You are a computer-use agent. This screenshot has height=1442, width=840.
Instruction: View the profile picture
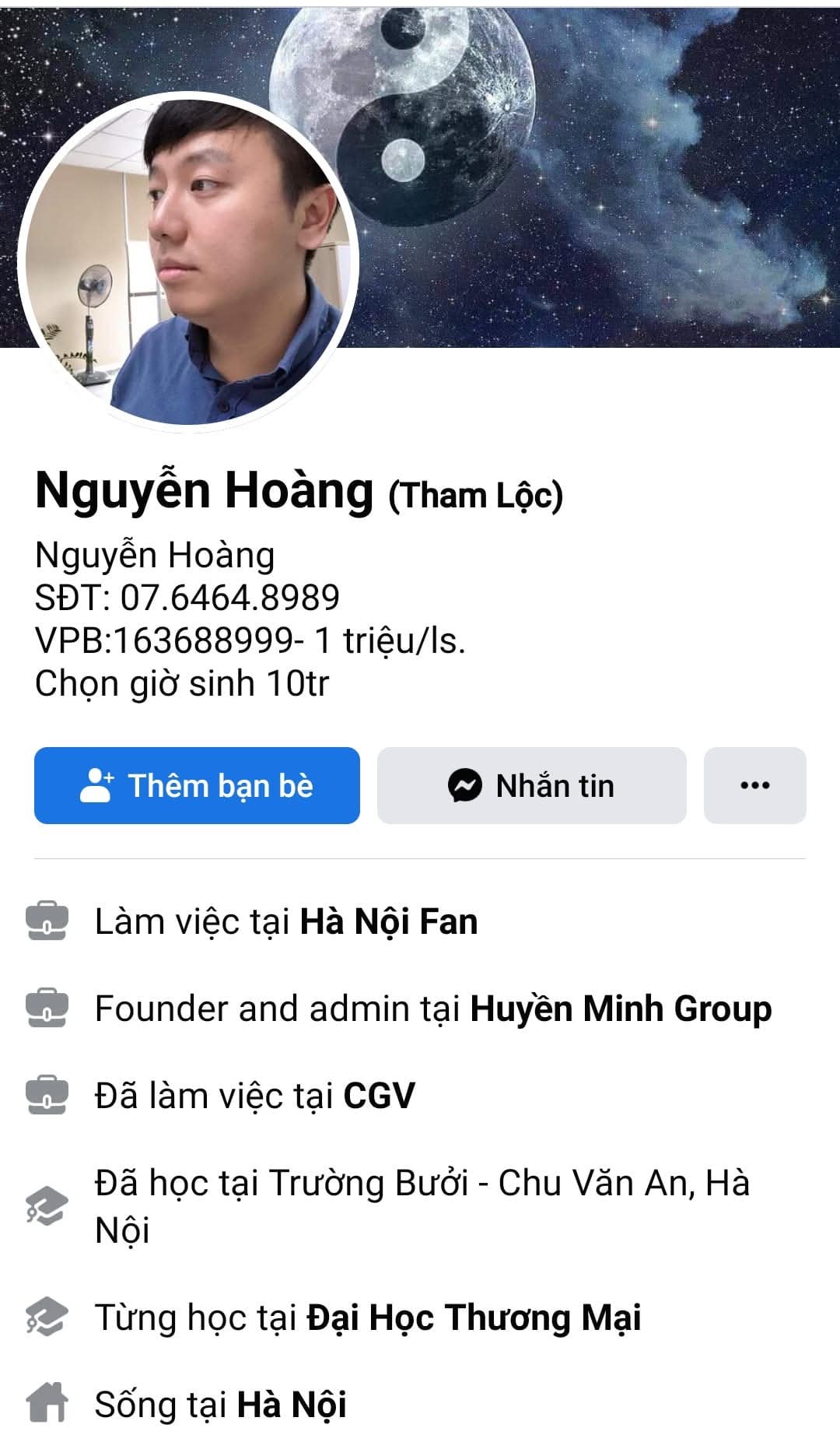[x=187, y=262]
